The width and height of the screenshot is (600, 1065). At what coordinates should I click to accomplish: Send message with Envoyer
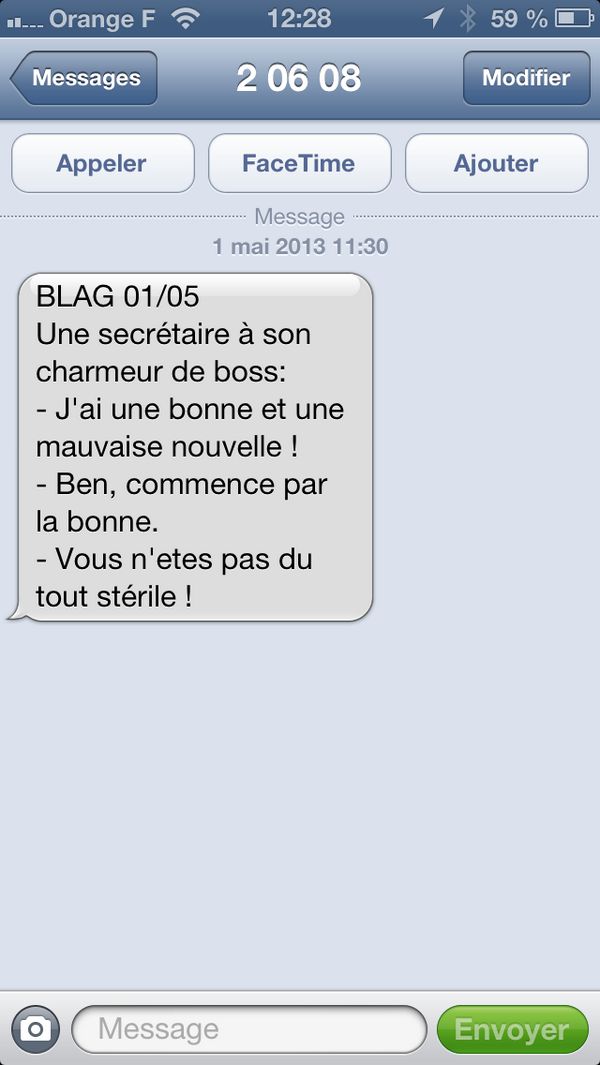[512, 1029]
